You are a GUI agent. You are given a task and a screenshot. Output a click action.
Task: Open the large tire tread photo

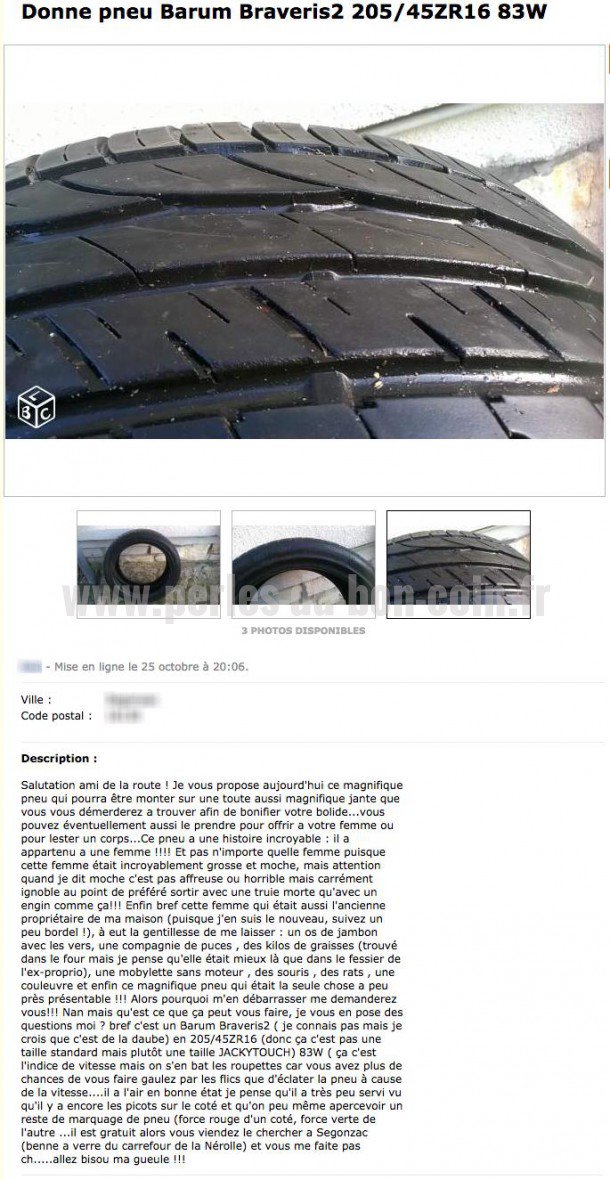(304, 270)
